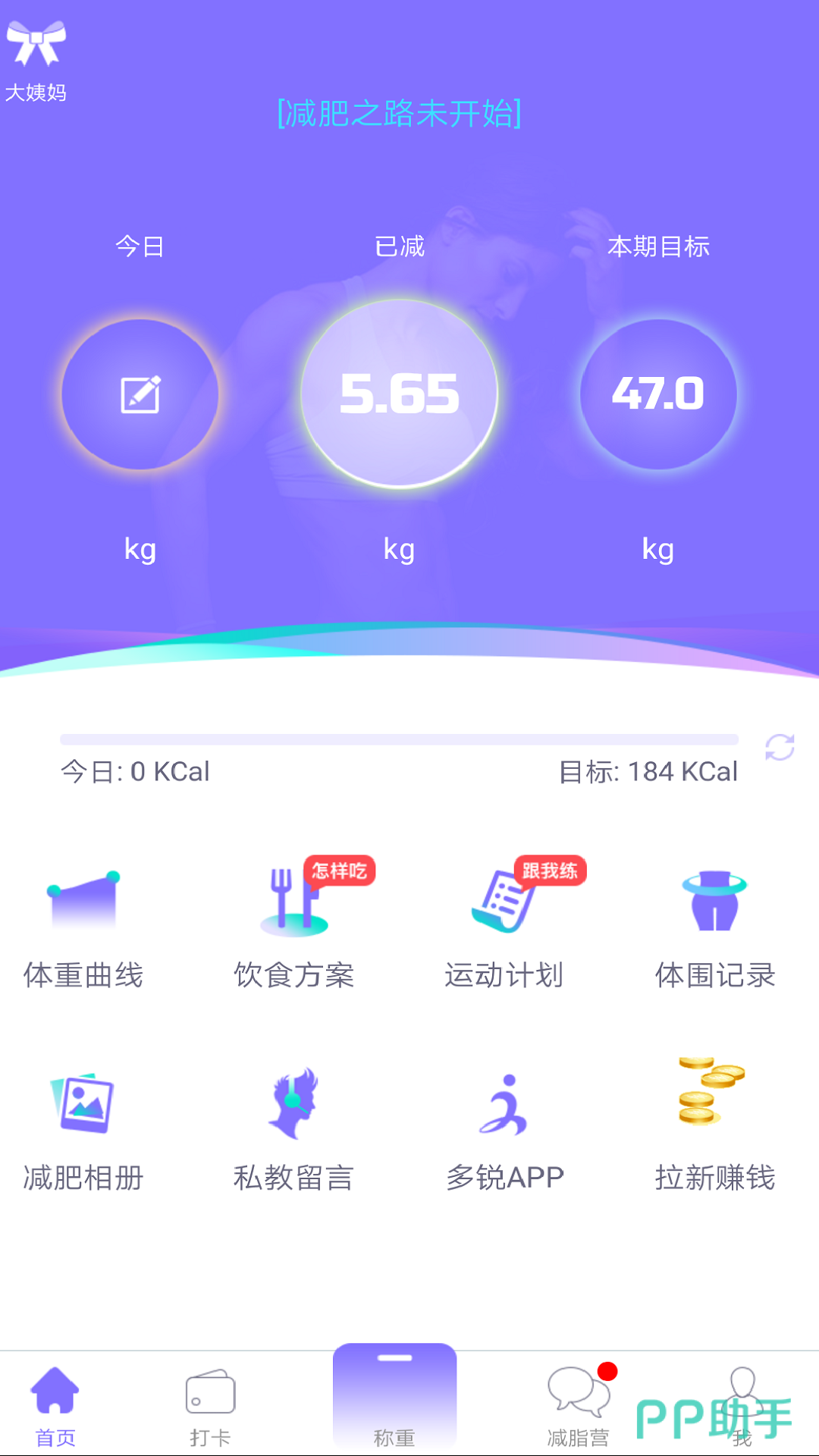Image resolution: width=819 pixels, height=1456 pixels.
Task: Tap the edit icon to record today's weight
Action: (x=140, y=394)
